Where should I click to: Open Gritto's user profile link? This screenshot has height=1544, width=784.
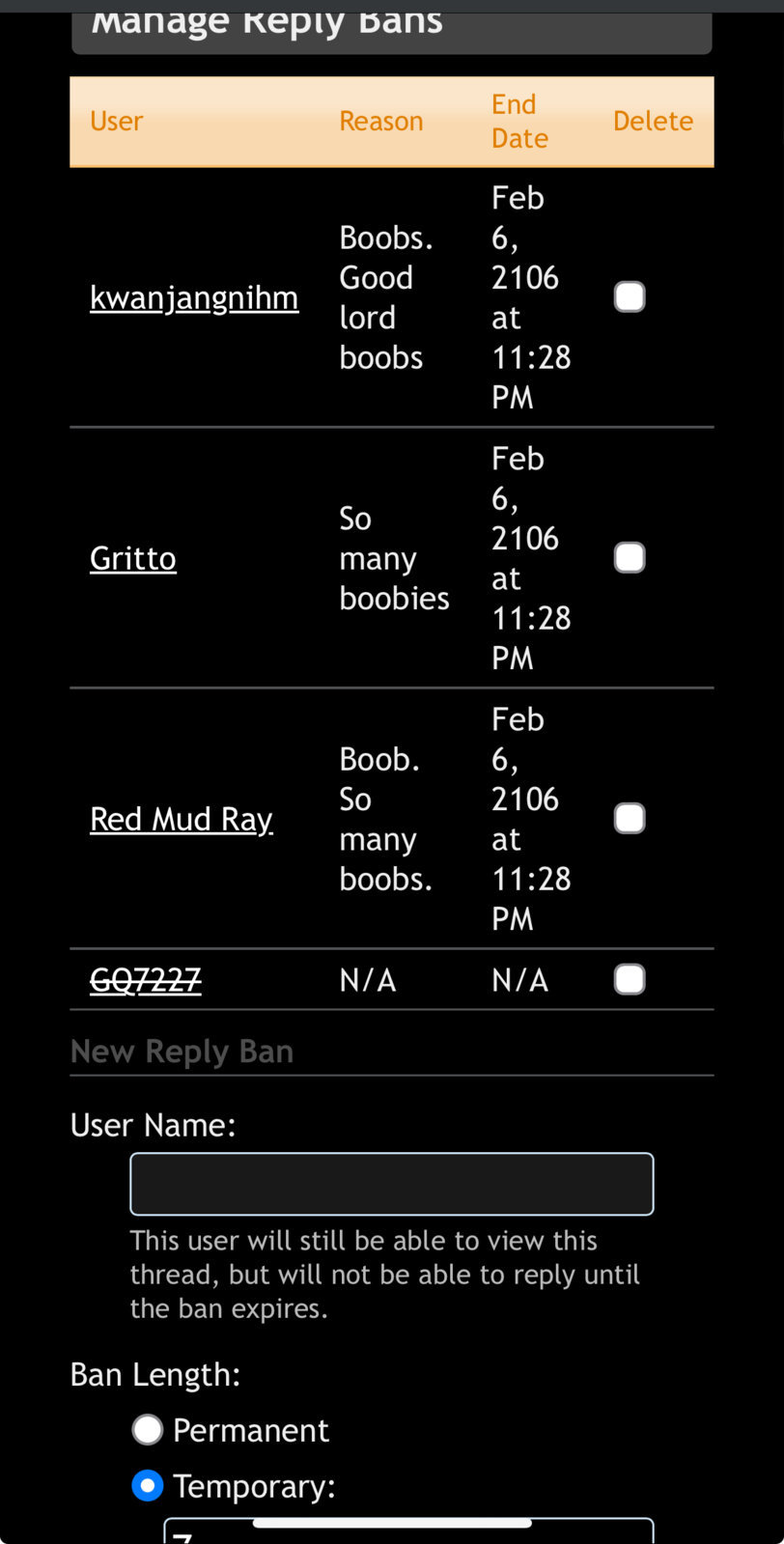click(x=133, y=558)
